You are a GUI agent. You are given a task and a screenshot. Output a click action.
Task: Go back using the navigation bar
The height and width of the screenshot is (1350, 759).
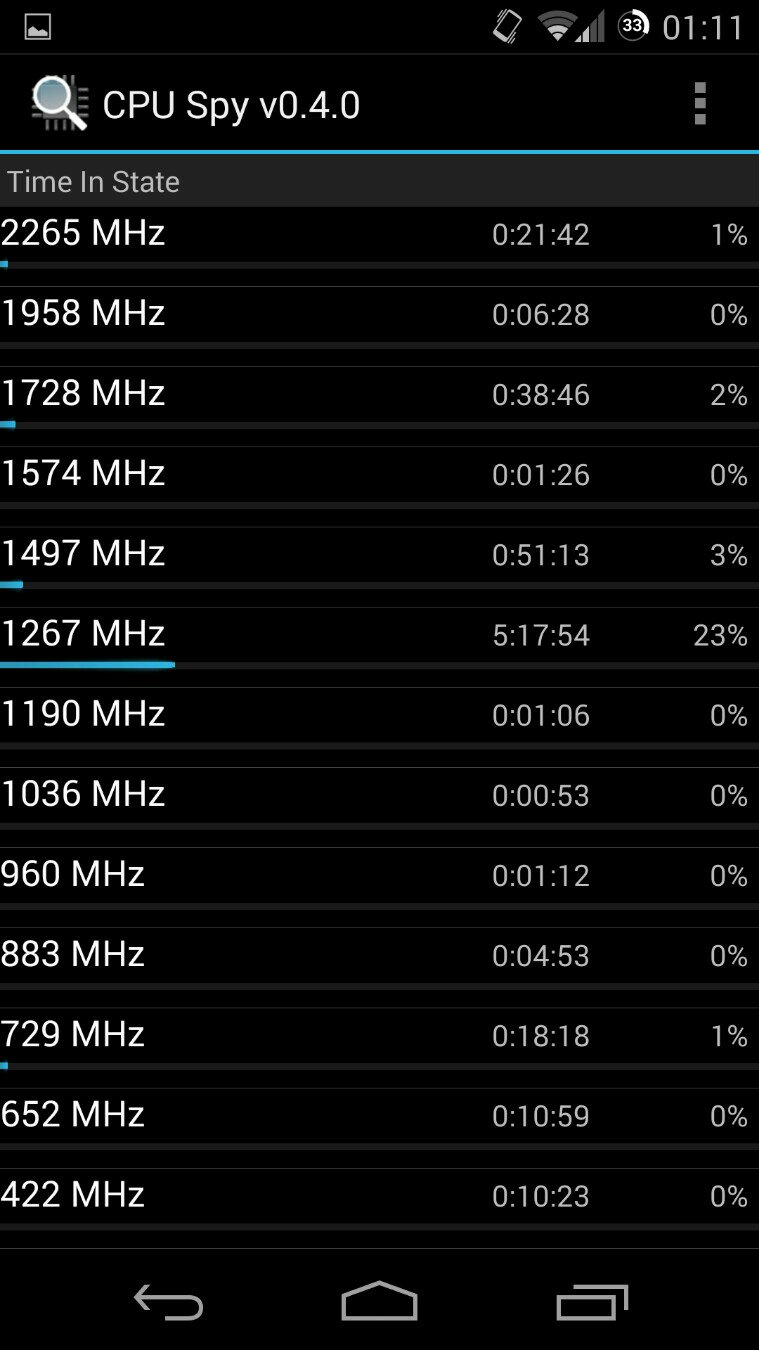click(x=168, y=1302)
